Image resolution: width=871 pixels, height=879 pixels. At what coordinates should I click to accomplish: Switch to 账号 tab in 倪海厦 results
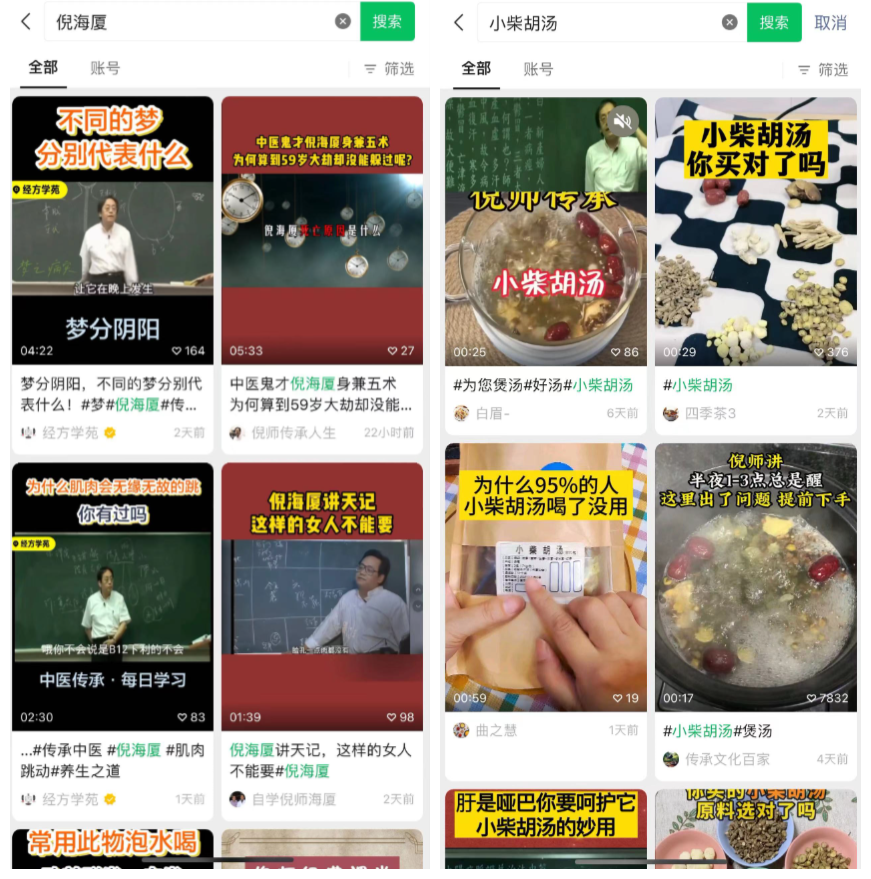[x=105, y=68]
